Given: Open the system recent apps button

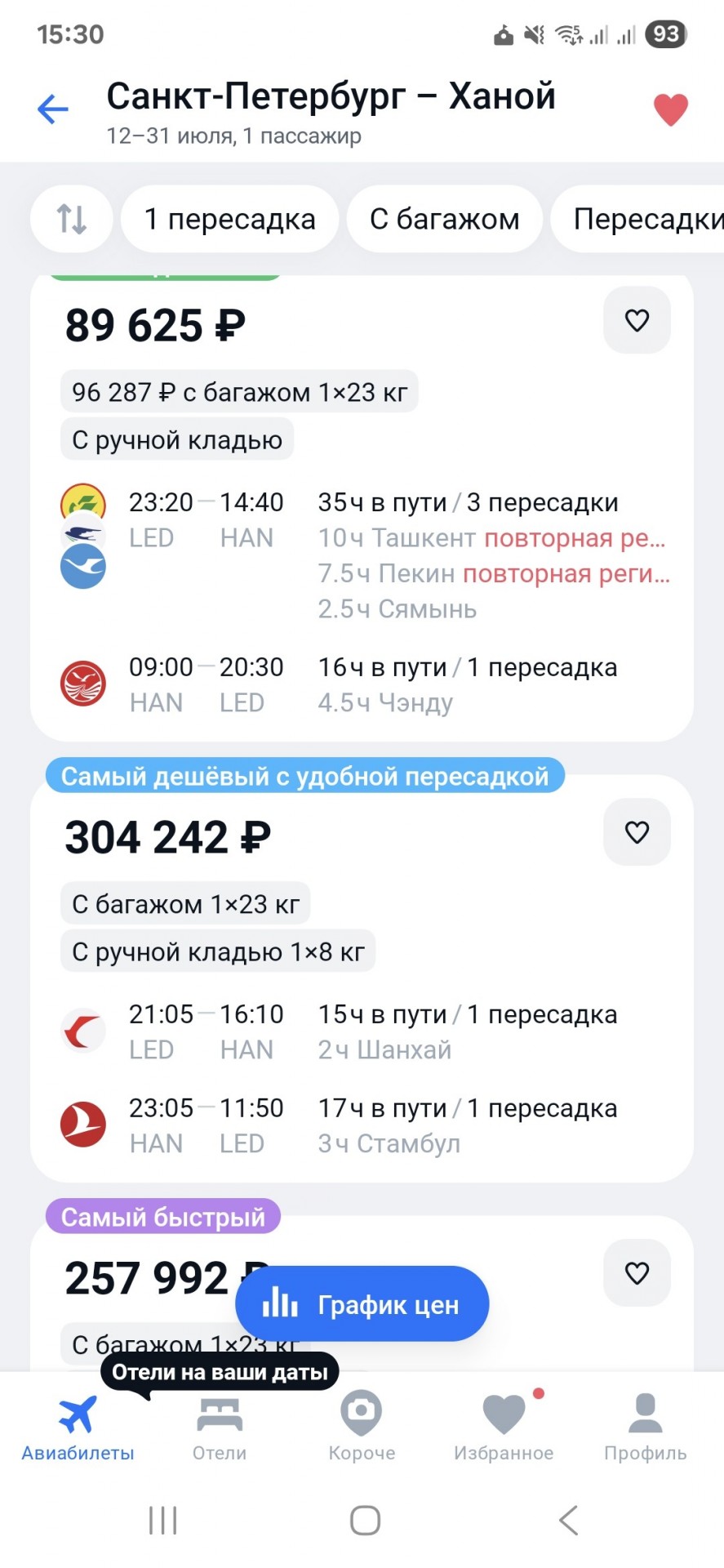Looking at the screenshot, I should pos(163,1521).
